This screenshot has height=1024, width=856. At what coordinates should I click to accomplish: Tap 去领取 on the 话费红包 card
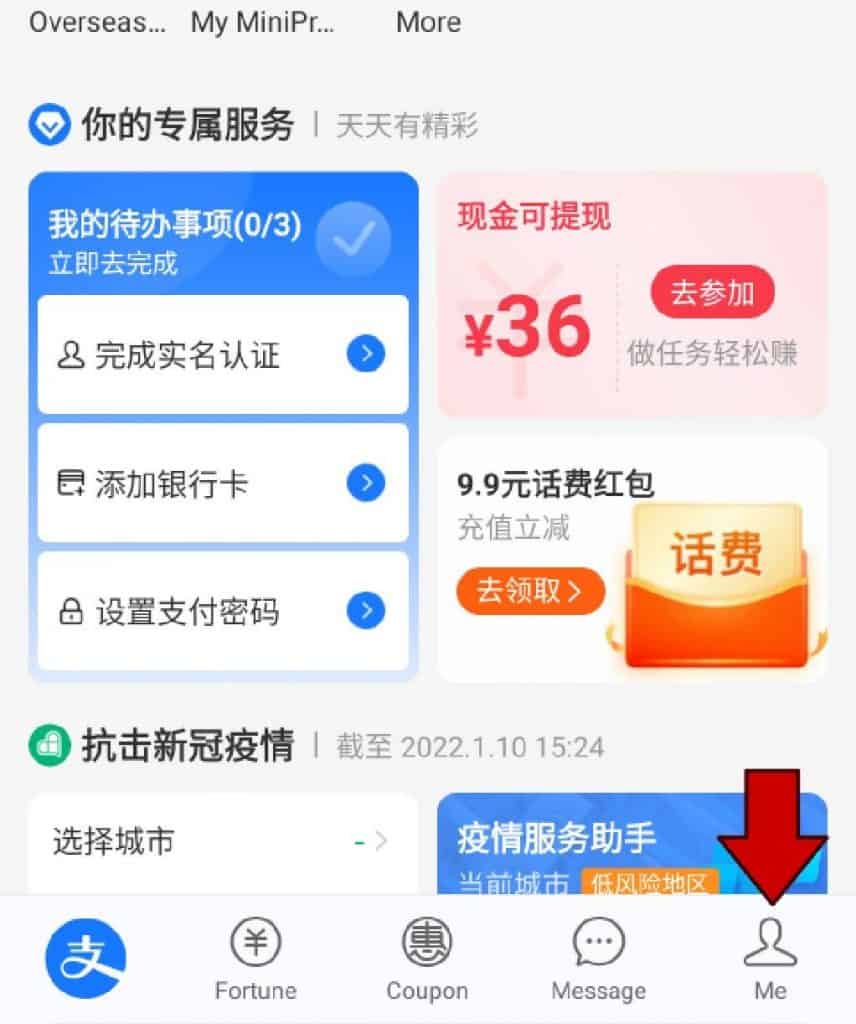pos(530,591)
